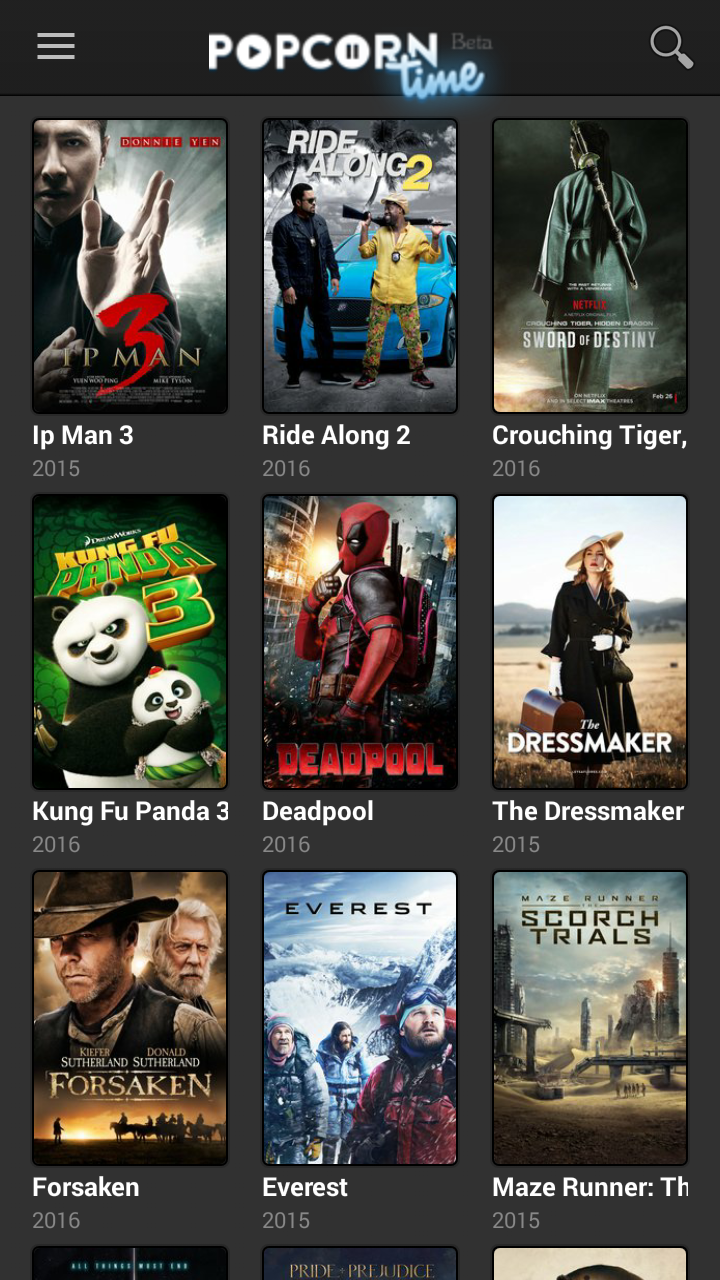The width and height of the screenshot is (720, 1280).
Task: View the Everest movie
Action: pyautogui.click(x=360, y=1018)
